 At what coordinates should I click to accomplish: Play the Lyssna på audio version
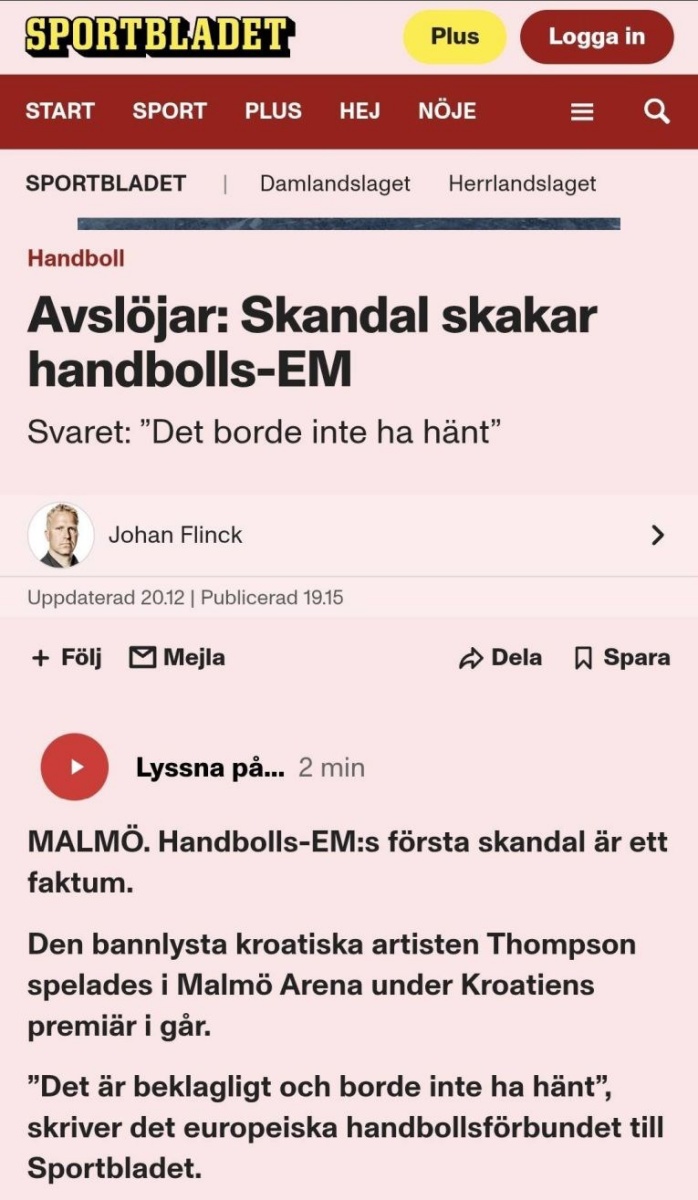(x=74, y=767)
